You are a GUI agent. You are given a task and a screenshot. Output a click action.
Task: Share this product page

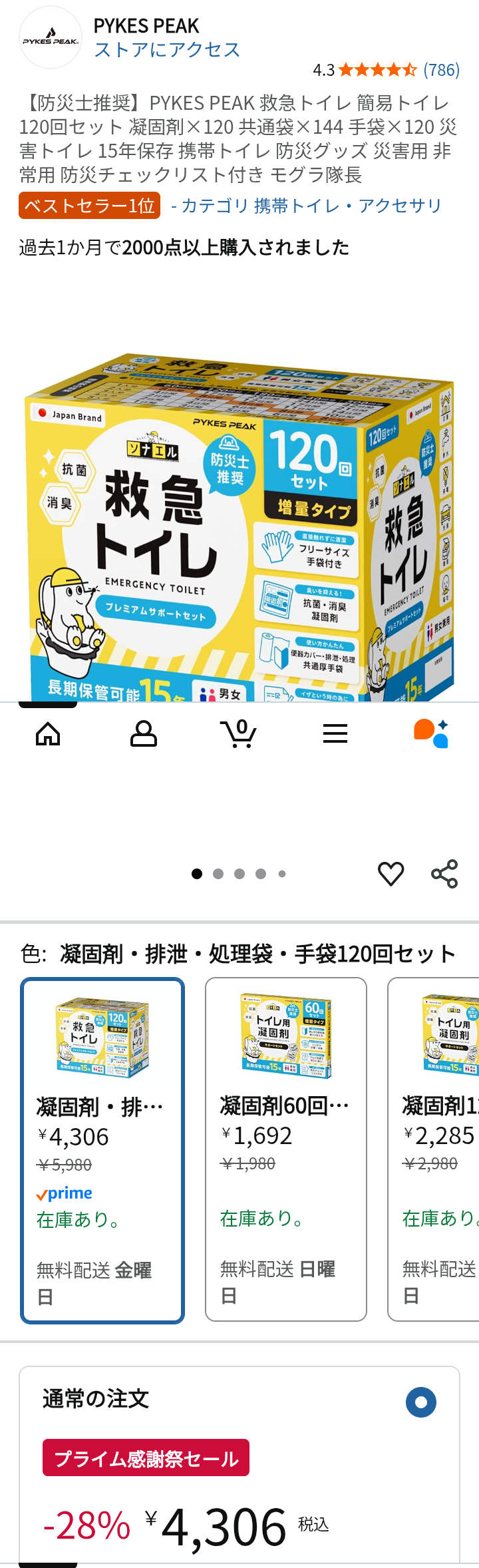coord(444,874)
